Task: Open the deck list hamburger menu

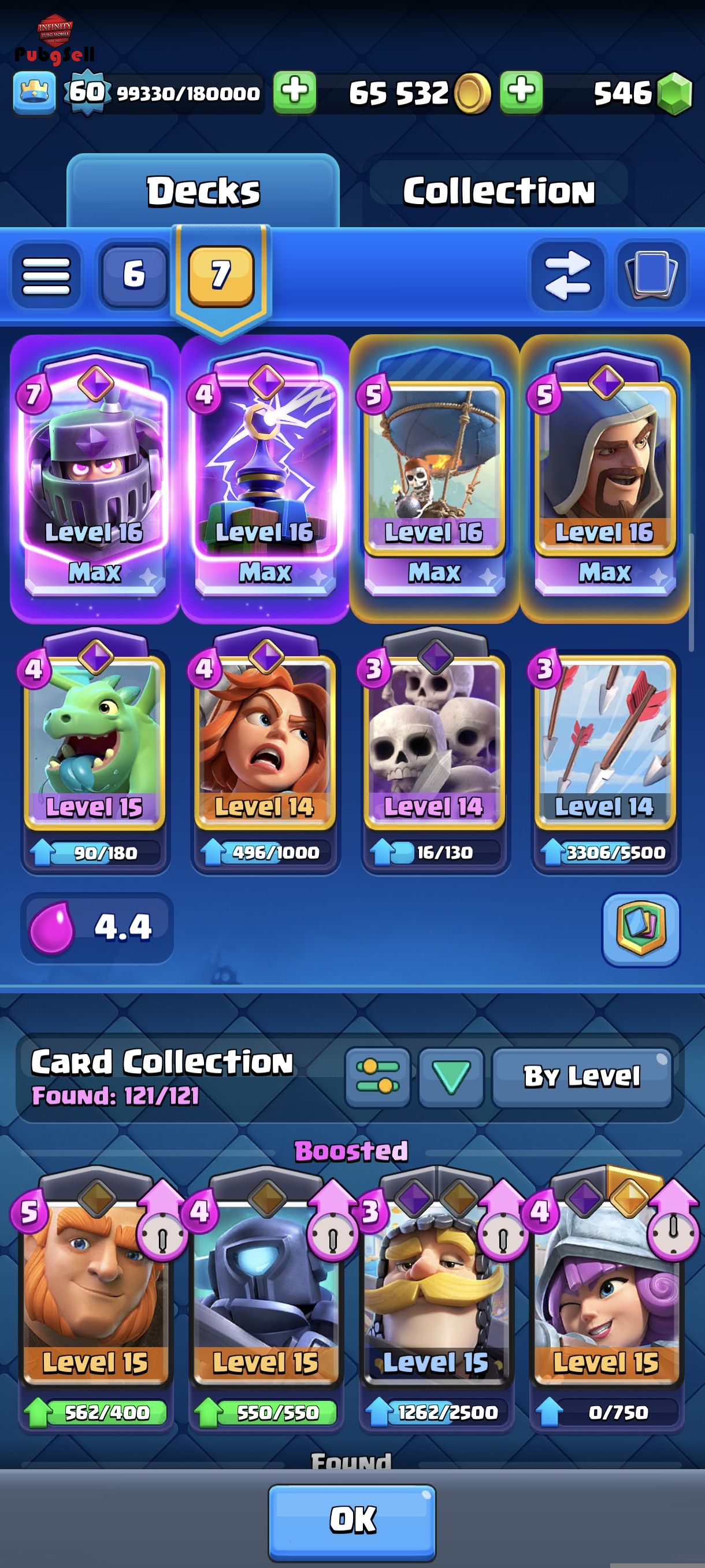Action: click(x=46, y=276)
